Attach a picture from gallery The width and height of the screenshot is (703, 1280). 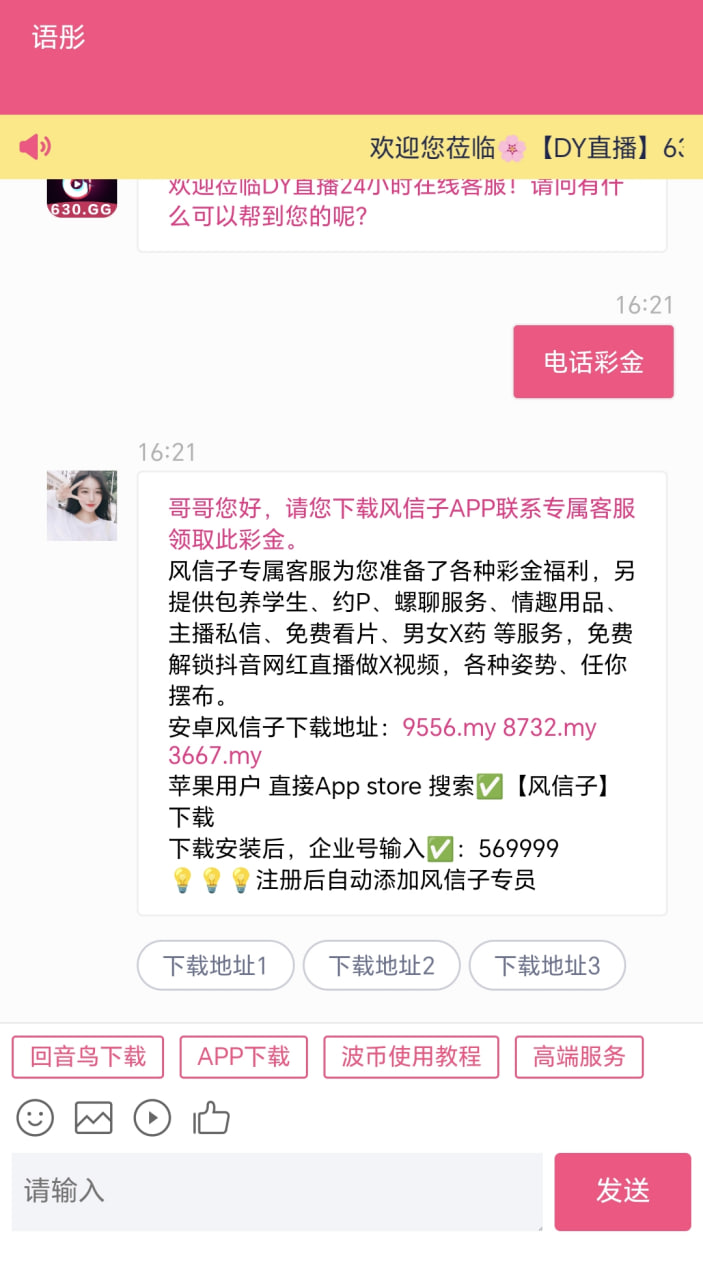click(x=94, y=1117)
